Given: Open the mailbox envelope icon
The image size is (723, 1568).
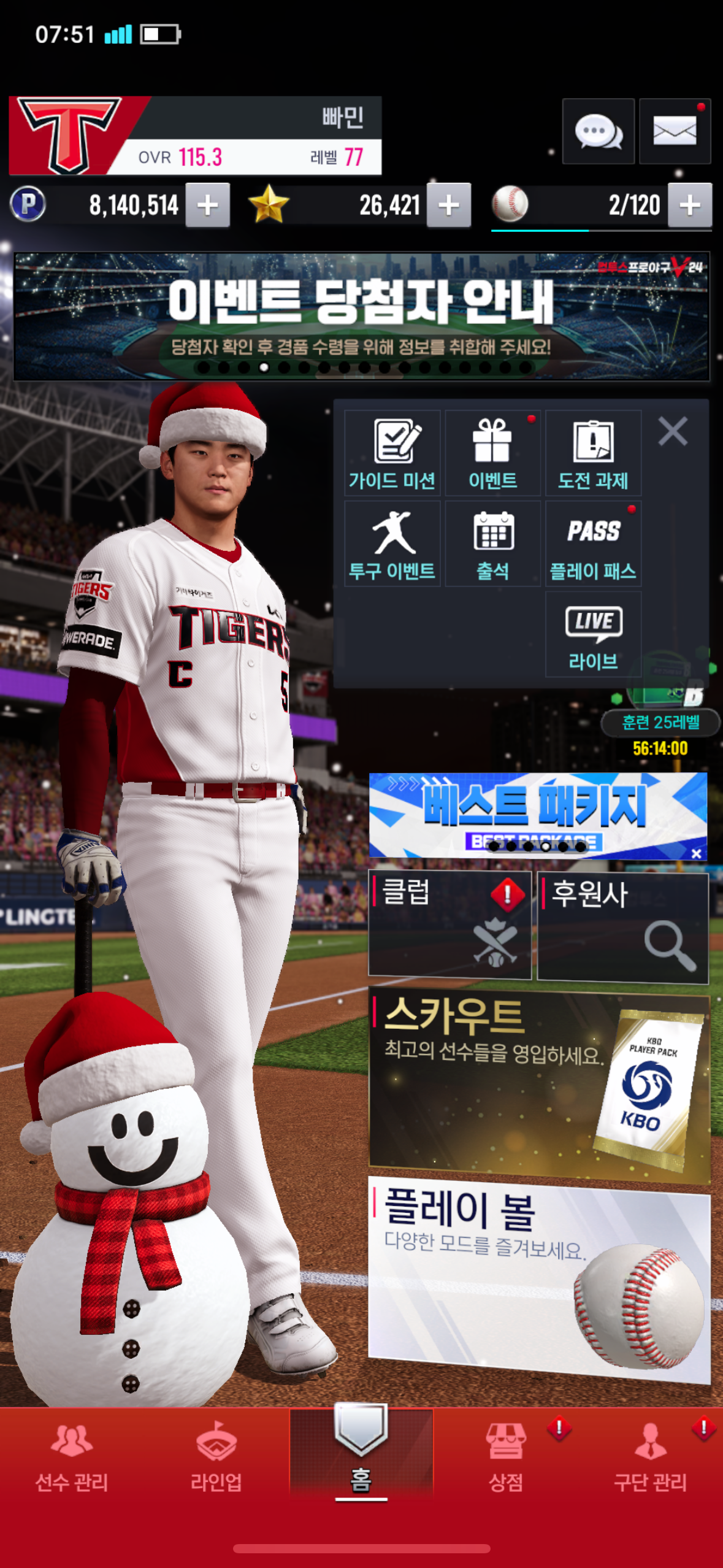Looking at the screenshot, I should tap(675, 131).
